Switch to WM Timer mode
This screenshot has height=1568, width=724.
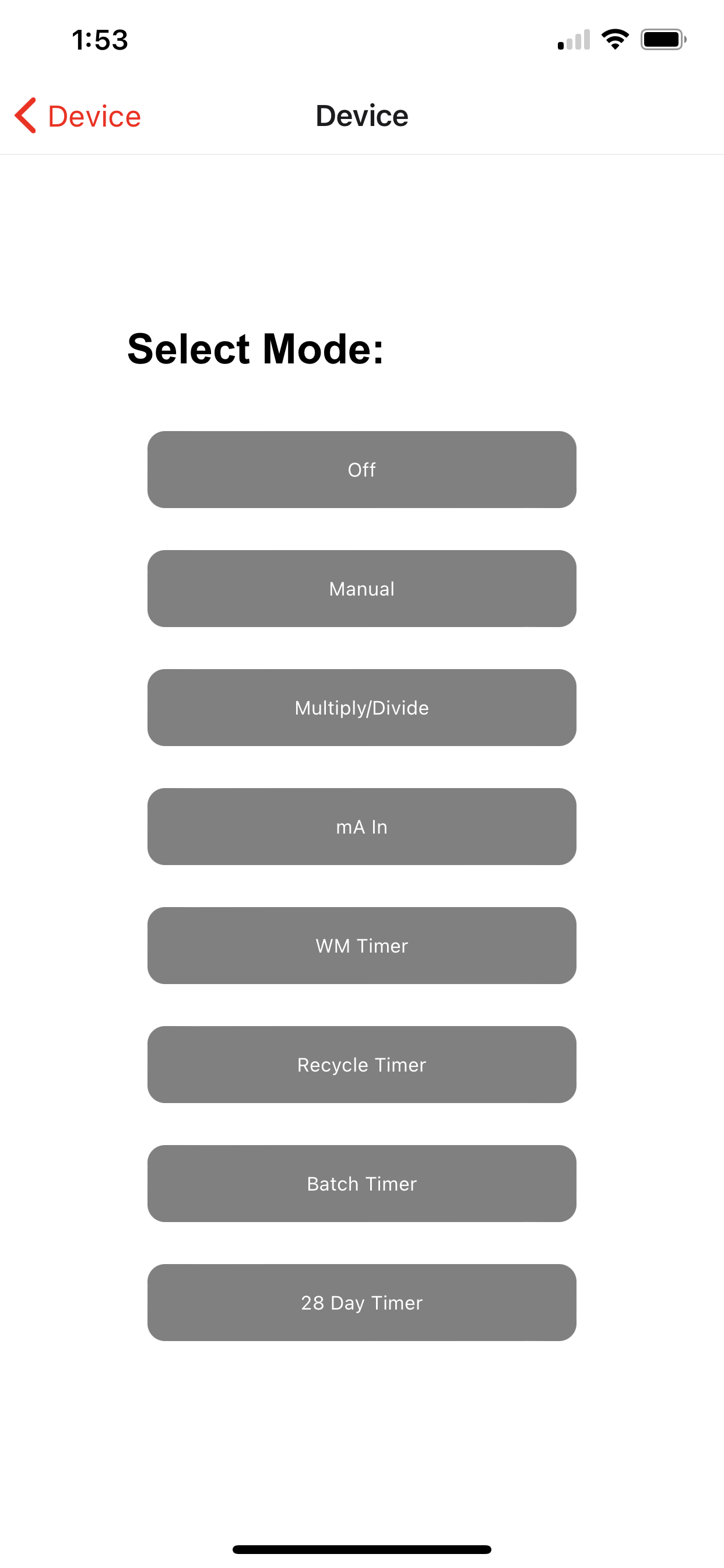(361, 946)
